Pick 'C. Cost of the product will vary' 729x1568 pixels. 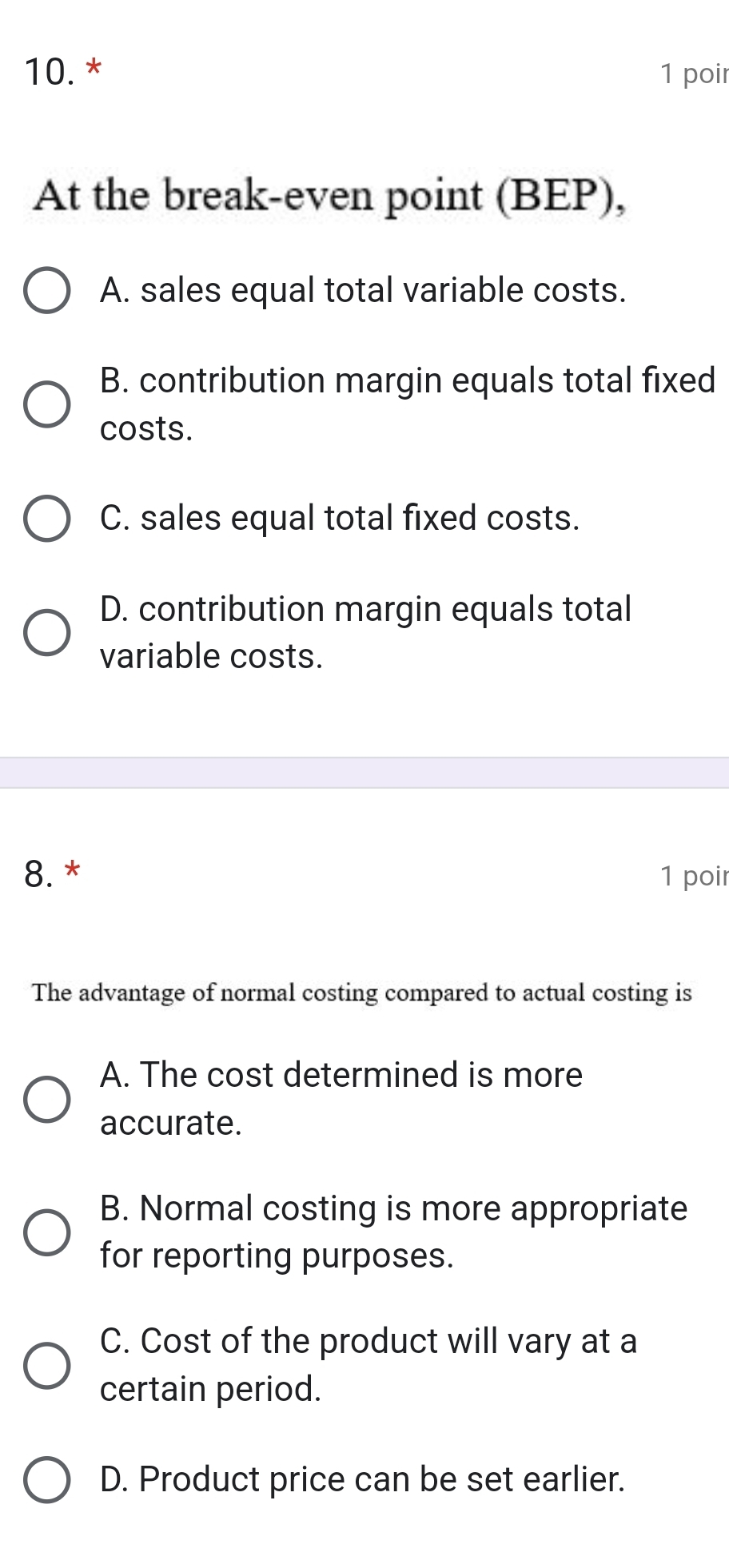tap(46, 1365)
